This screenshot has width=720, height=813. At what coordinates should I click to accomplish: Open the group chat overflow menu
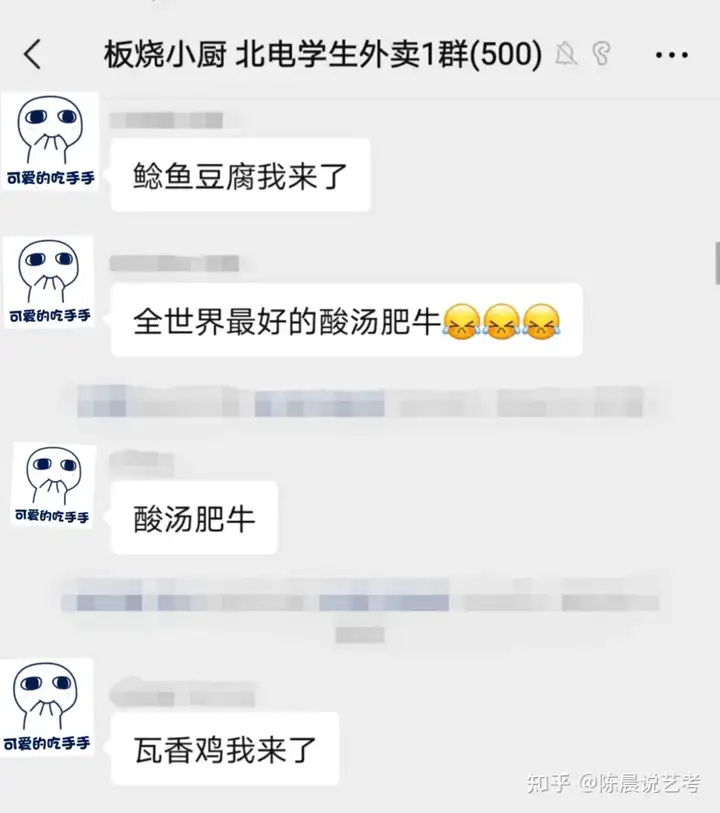[670, 54]
